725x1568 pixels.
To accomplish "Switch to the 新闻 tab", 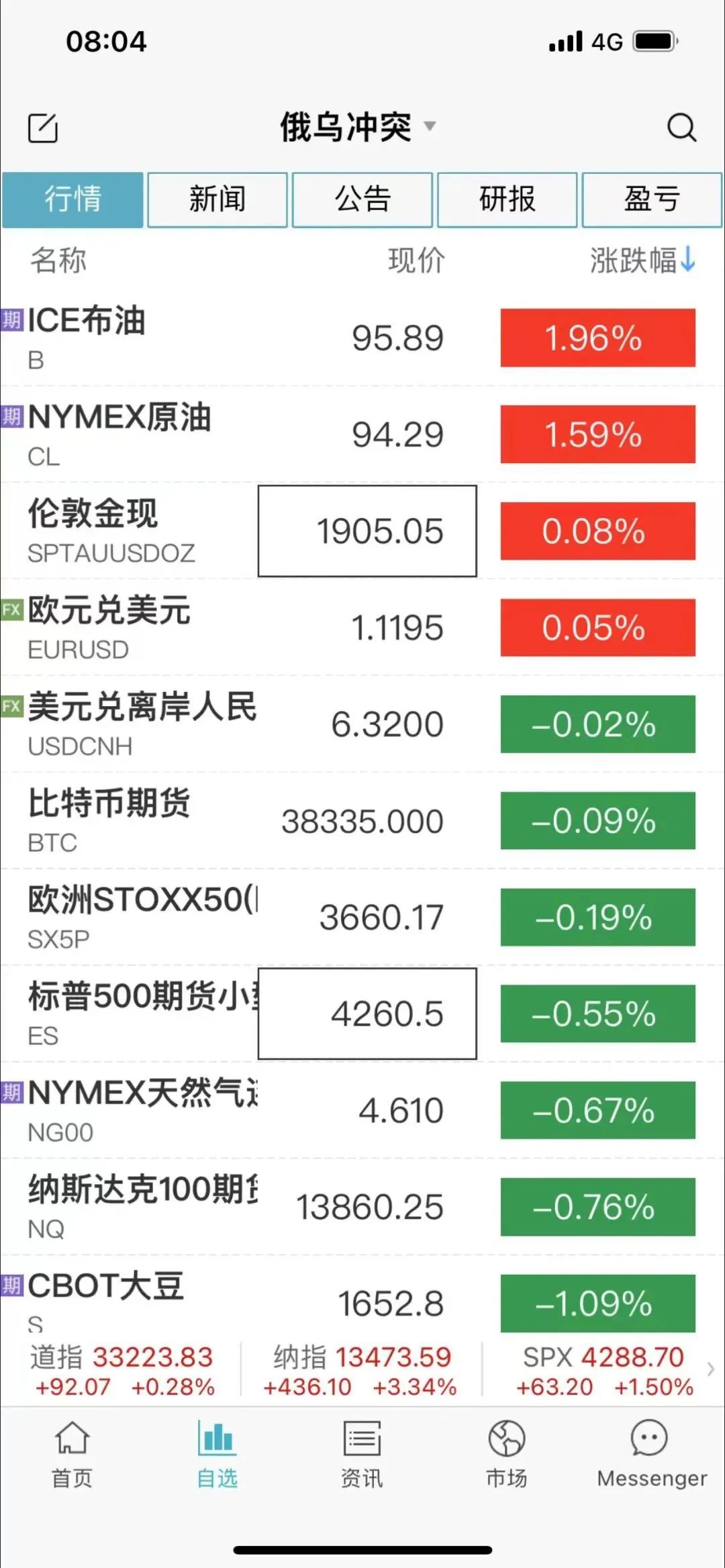I will (217, 200).
